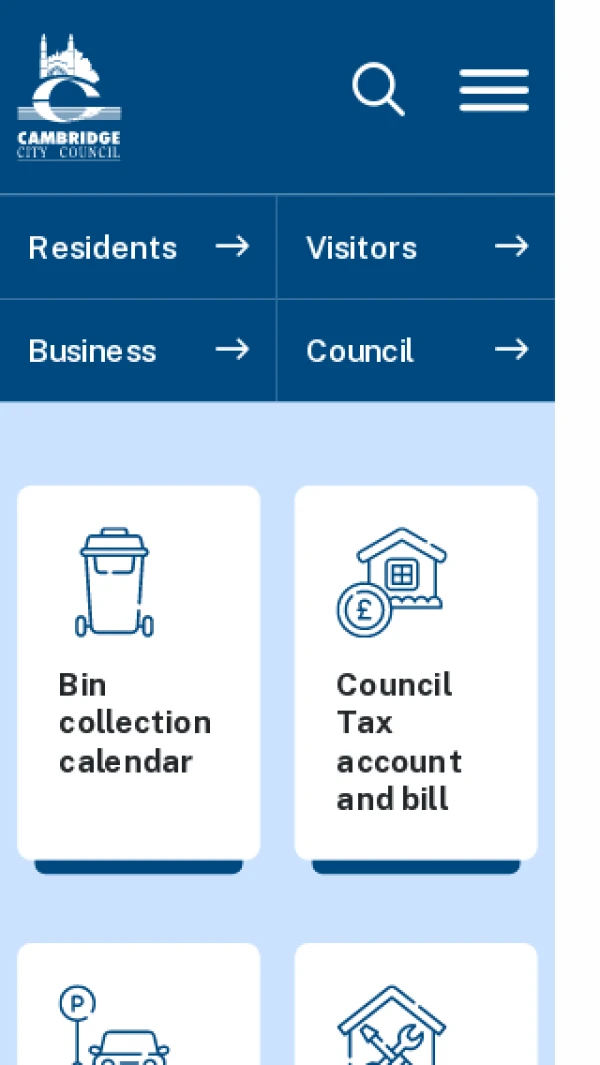Open the Business section
This screenshot has width=600, height=1065.
pyautogui.click(x=138, y=351)
